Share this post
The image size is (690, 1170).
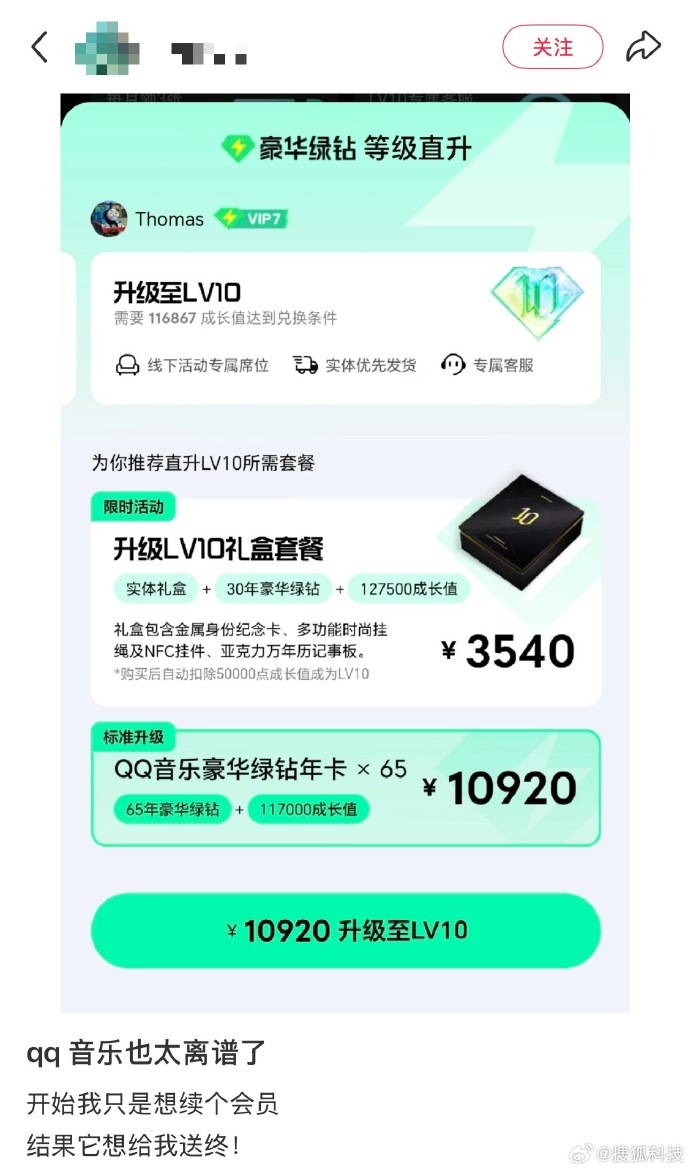pyautogui.click(x=643, y=47)
